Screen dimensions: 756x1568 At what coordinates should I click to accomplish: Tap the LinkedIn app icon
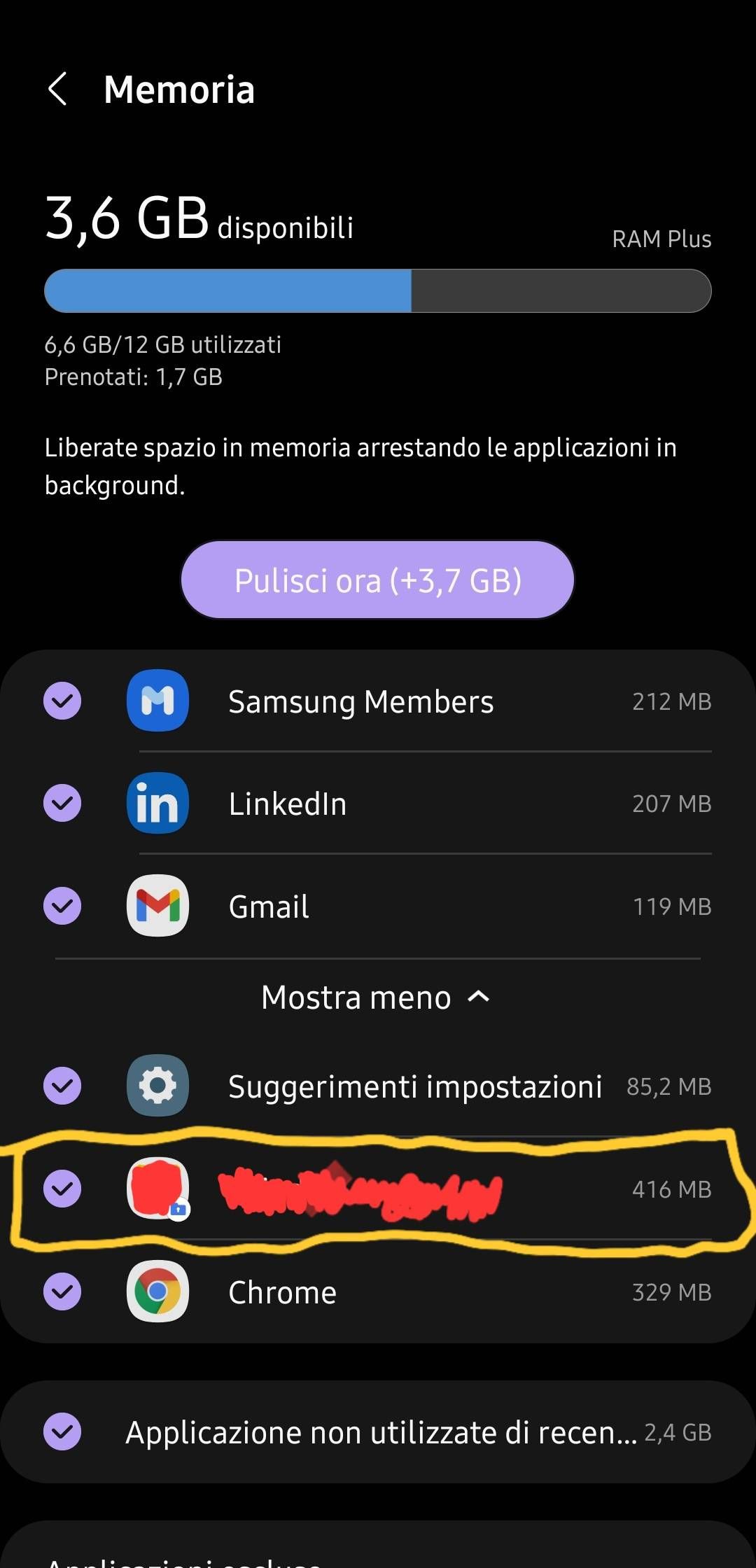[x=158, y=804]
